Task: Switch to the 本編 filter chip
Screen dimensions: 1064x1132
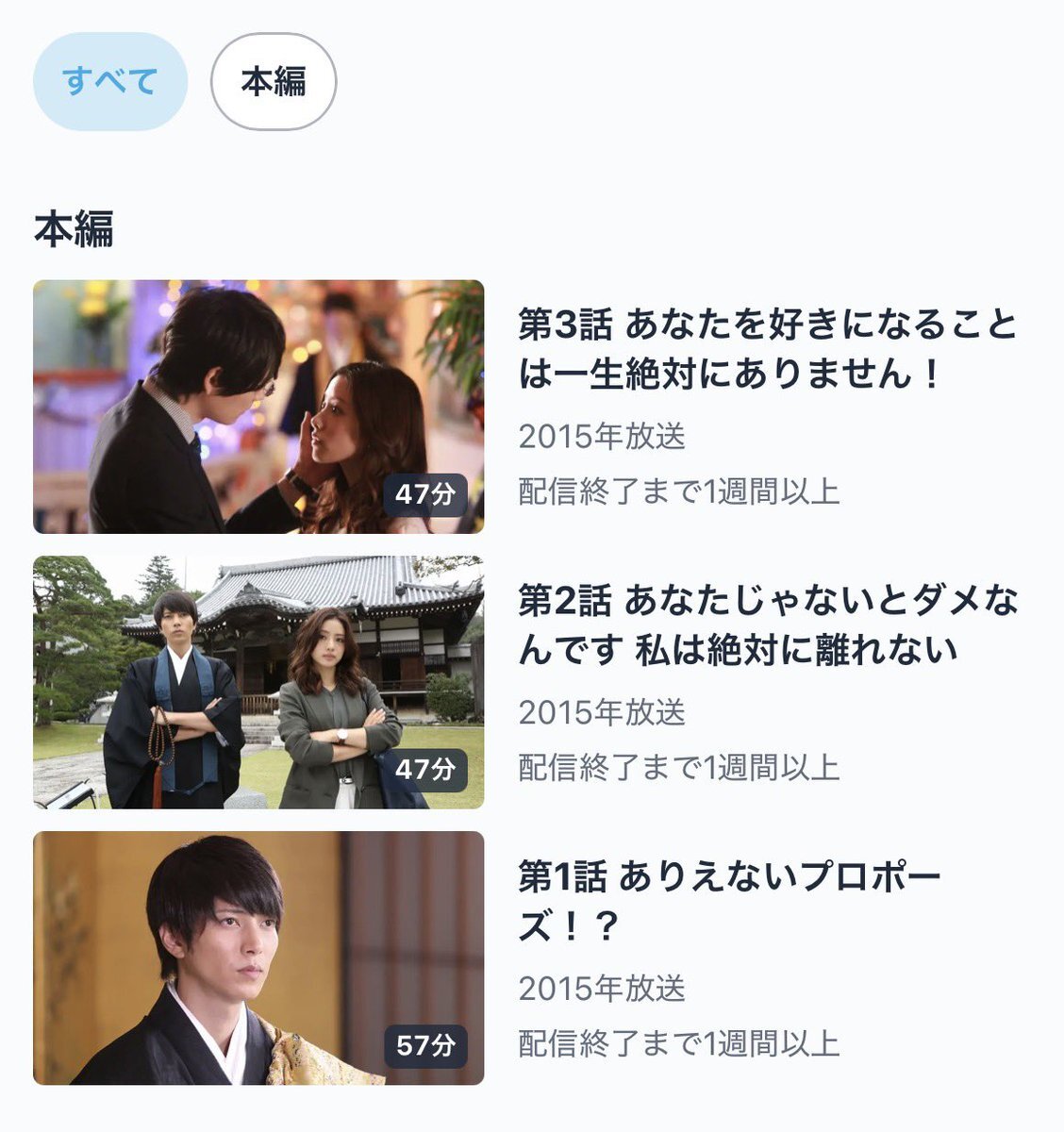Action: pos(274,81)
